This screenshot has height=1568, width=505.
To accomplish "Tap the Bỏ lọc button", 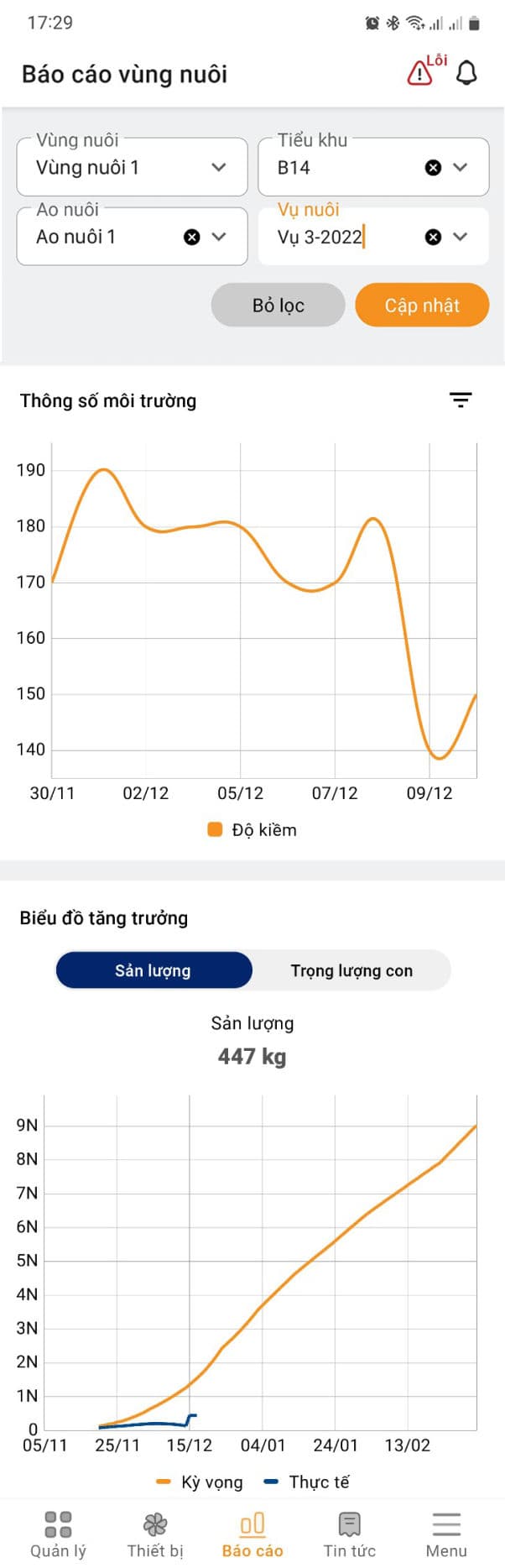I will [278, 305].
